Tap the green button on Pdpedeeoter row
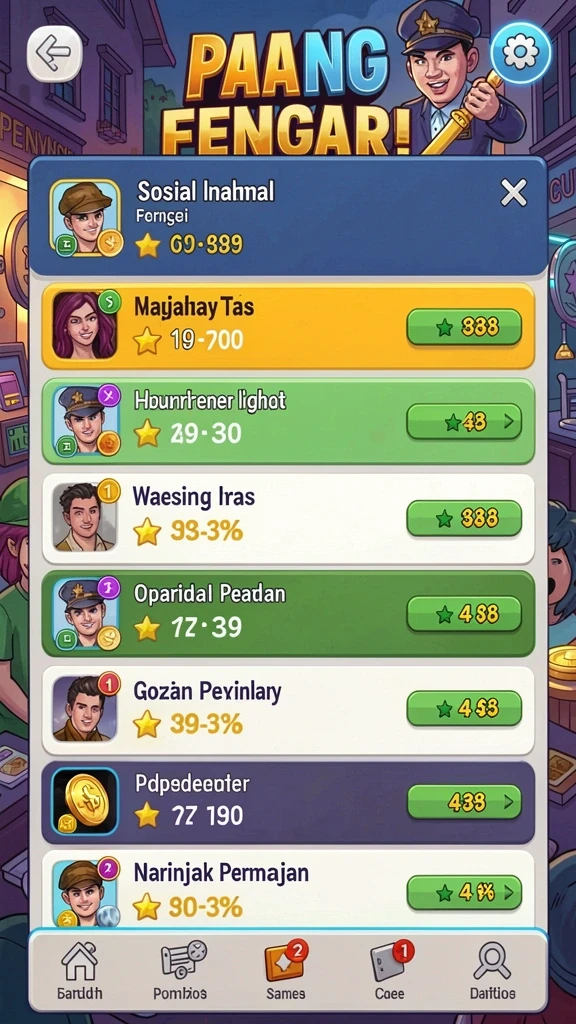 point(464,802)
